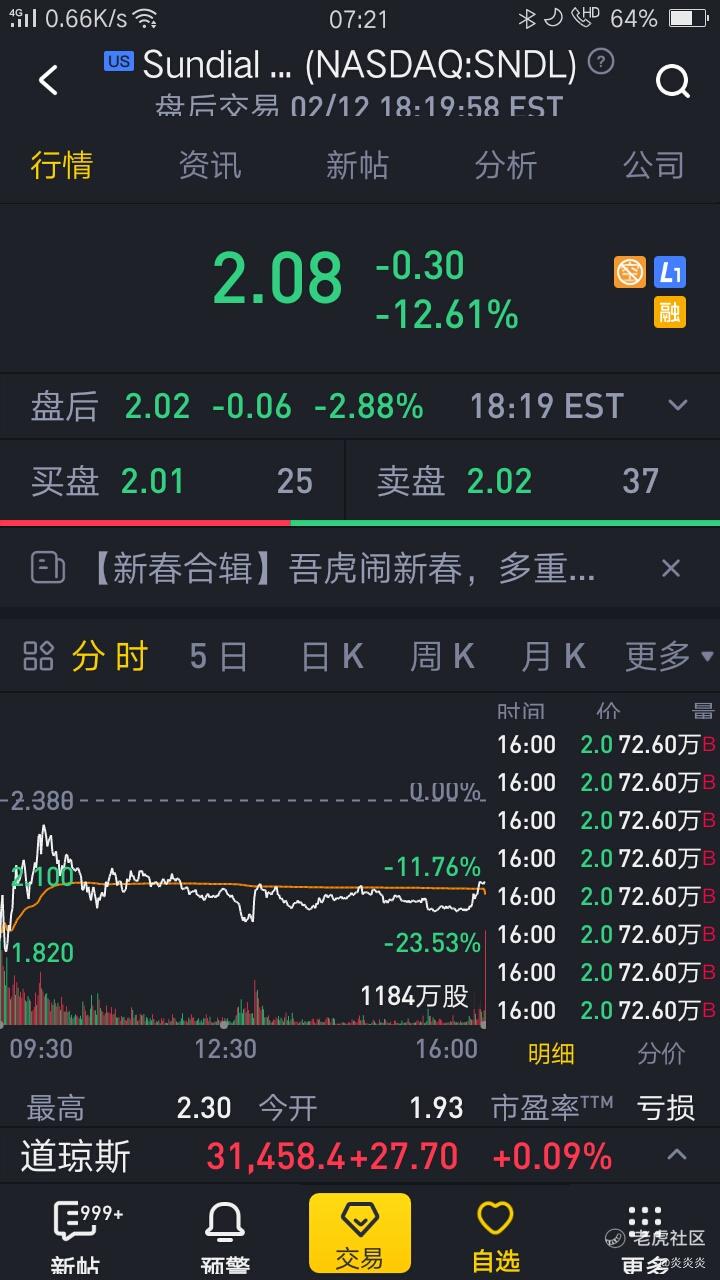Switch to the 资讯 tab
720x1280 pixels.
[210, 165]
